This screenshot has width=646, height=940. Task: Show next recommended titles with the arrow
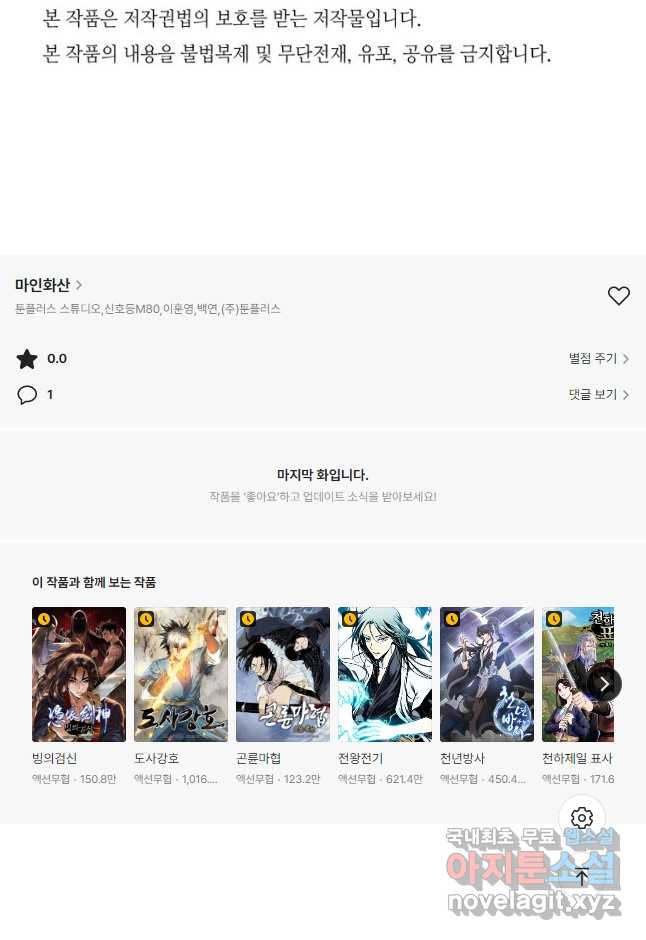click(604, 684)
